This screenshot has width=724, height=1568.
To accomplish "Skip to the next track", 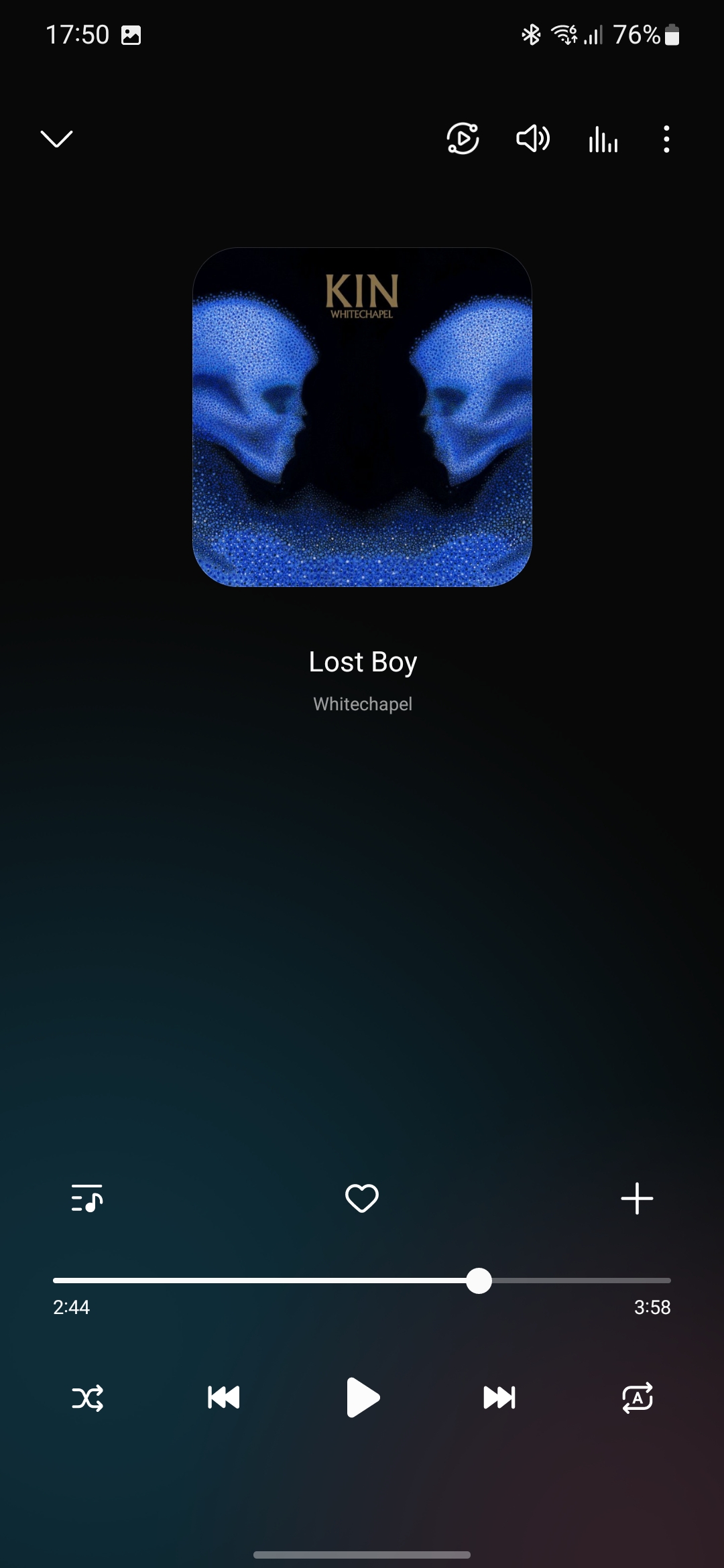I will (499, 1398).
